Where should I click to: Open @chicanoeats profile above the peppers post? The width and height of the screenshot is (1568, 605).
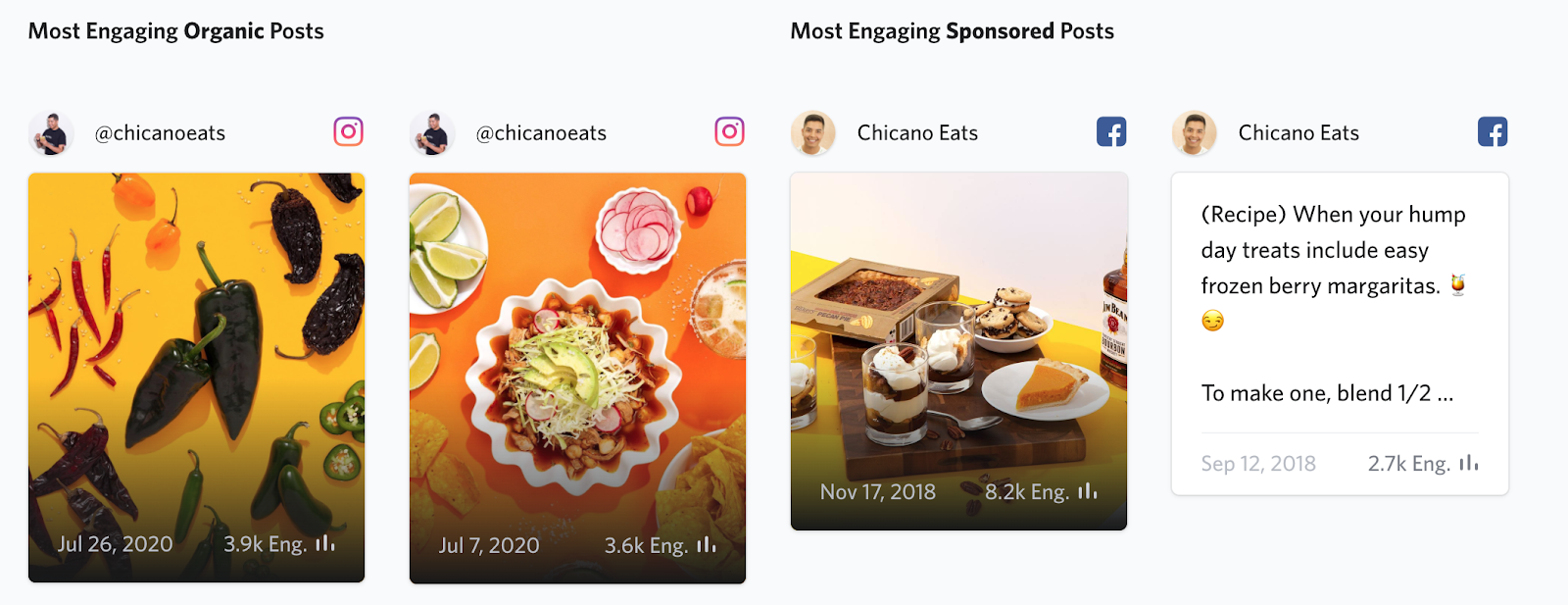[160, 133]
